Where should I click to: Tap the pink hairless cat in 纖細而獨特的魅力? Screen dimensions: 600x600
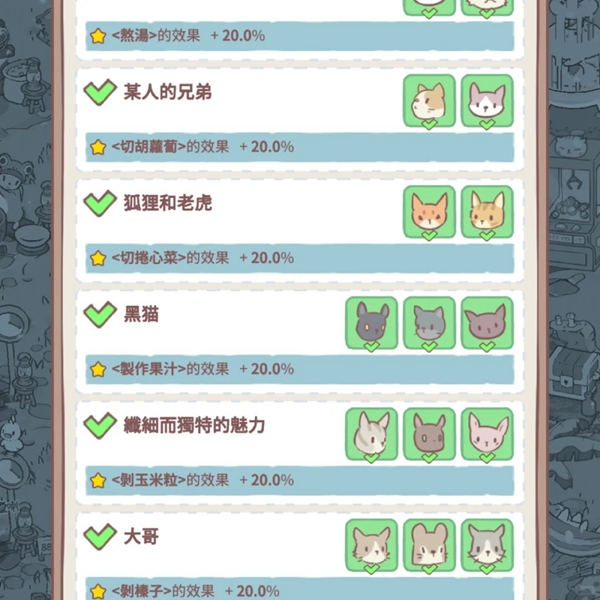click(x=487, y=433)
